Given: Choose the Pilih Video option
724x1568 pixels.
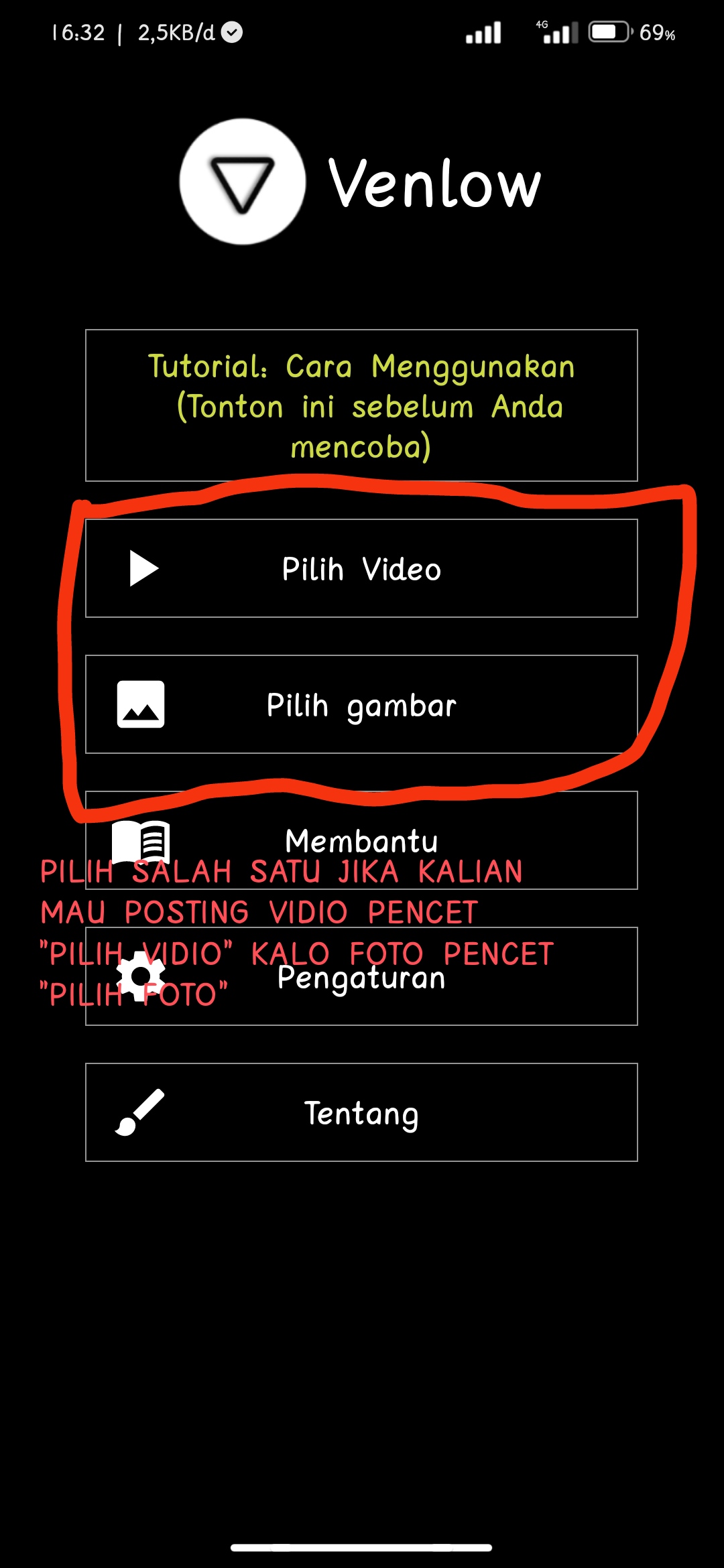Looking at the screenshot, I should coord(361,569).
